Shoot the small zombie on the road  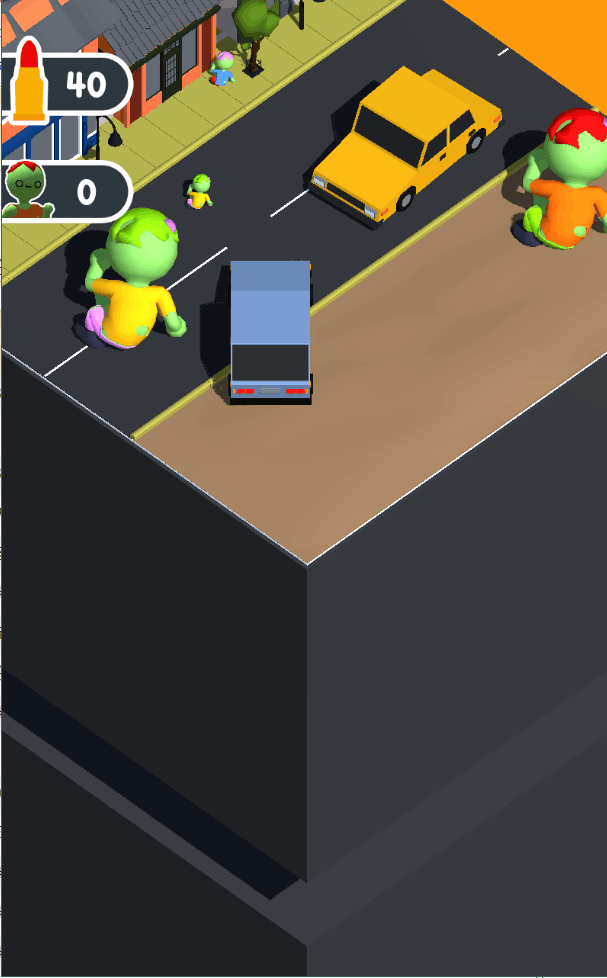[x=200, y=191]
